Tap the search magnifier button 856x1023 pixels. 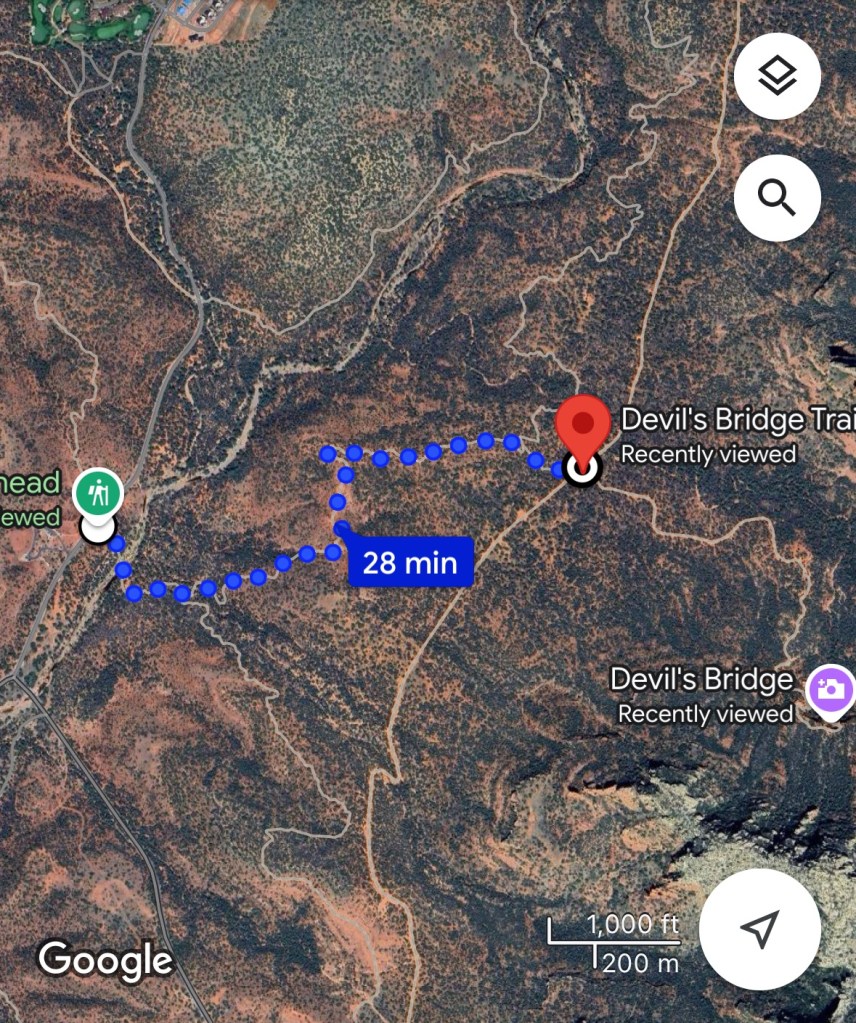(x=777, y=198)
